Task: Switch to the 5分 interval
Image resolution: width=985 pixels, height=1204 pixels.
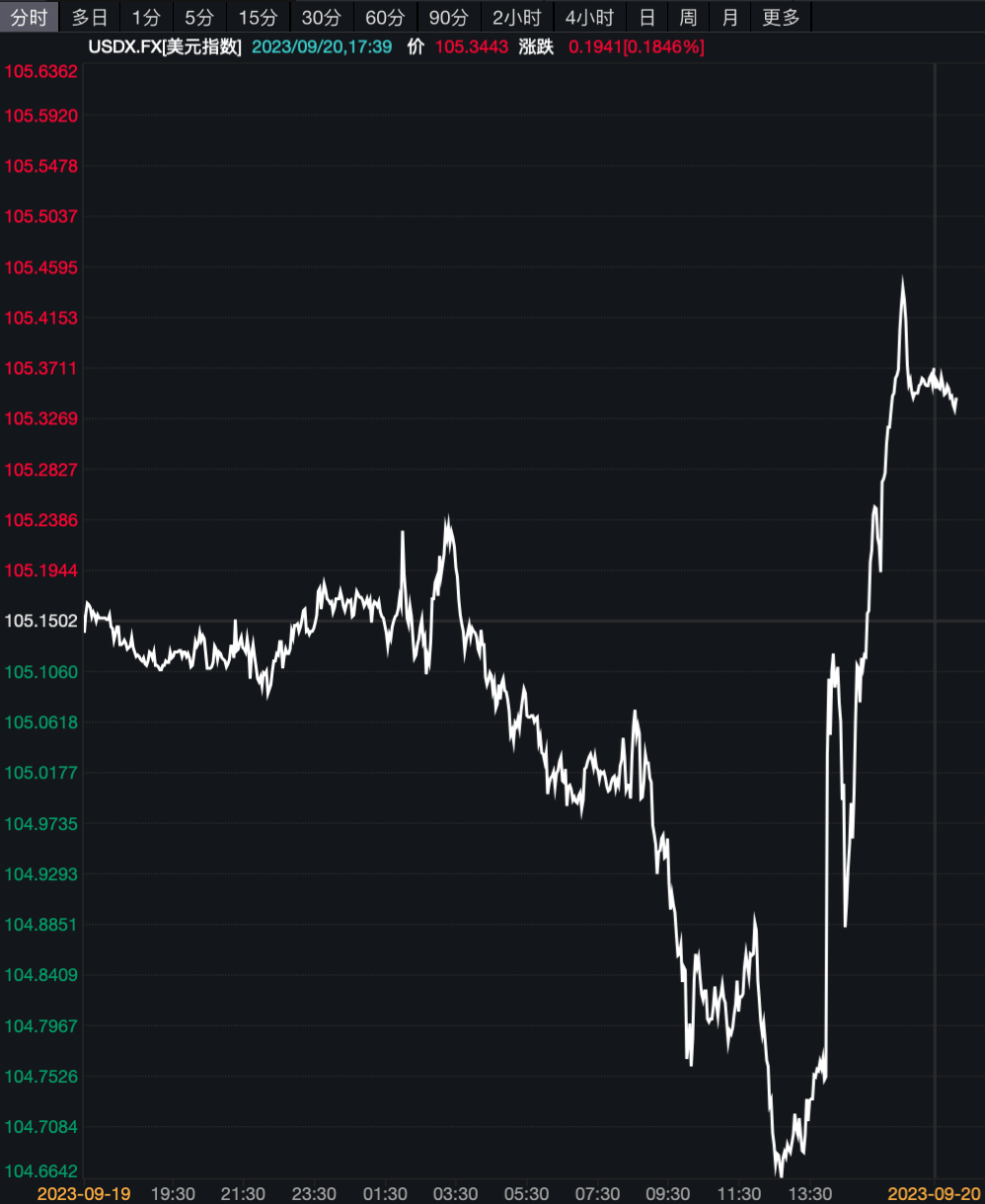Action: point(199,17)
